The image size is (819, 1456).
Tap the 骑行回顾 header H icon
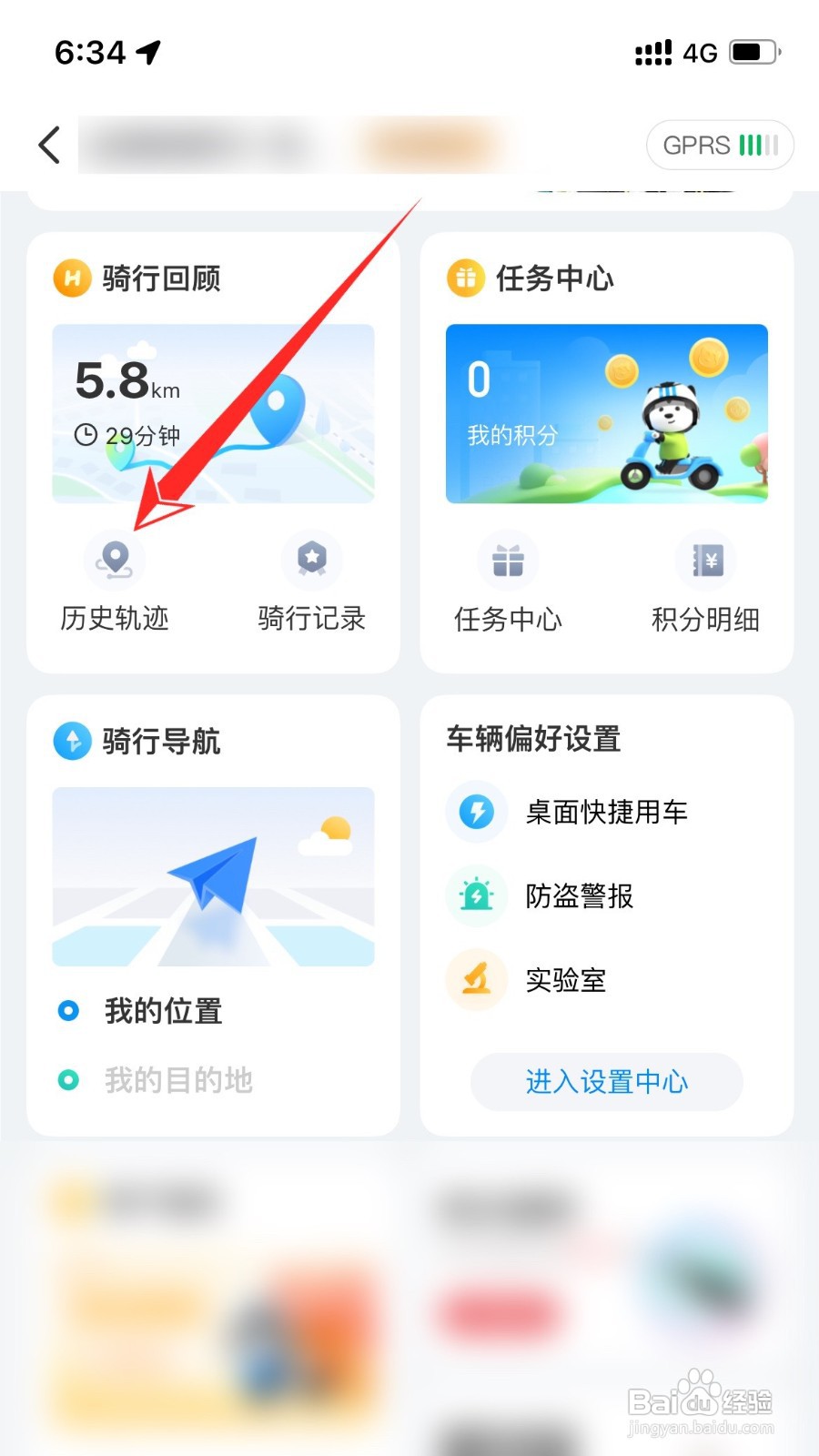[74, 279]
